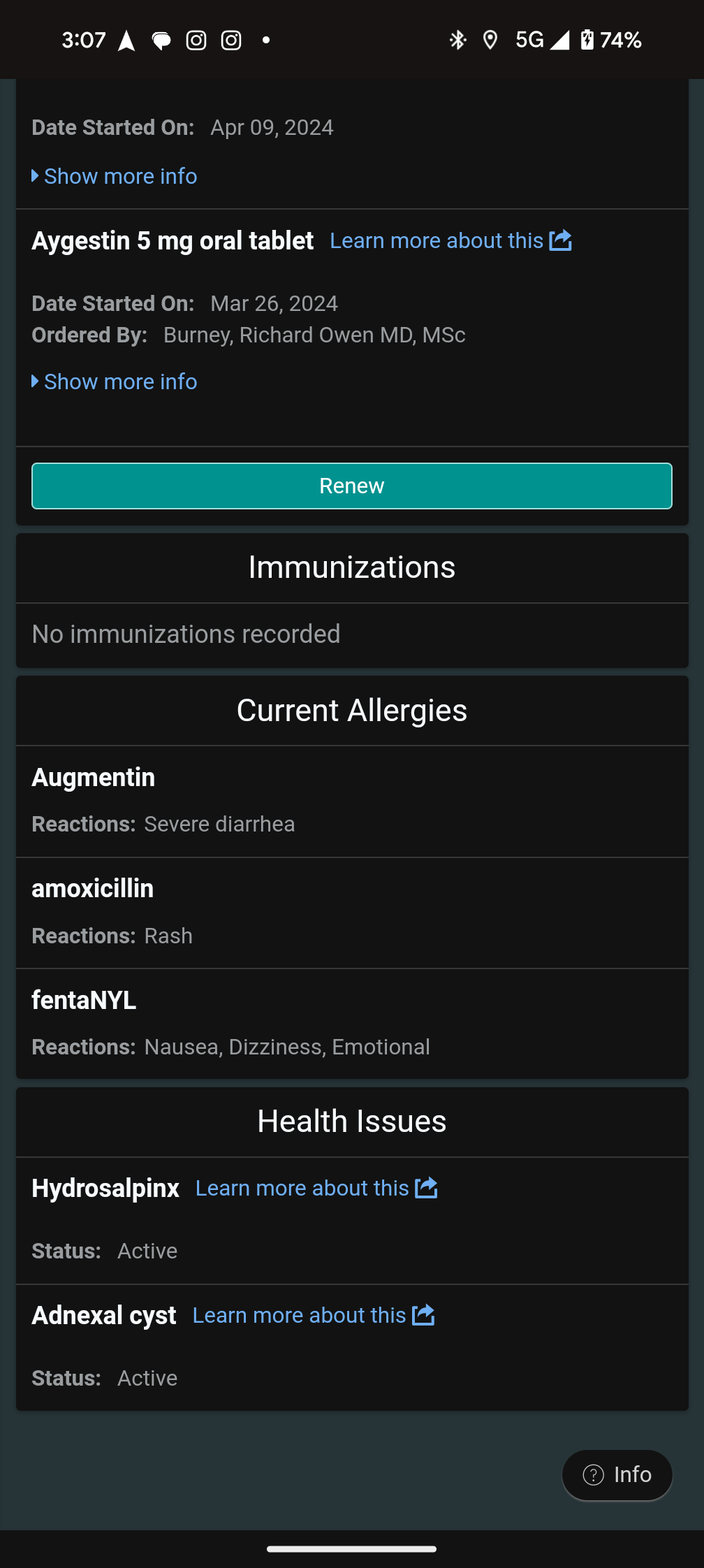Open Learn more link for Hydrosalpinx

(x=316, y=1188)
